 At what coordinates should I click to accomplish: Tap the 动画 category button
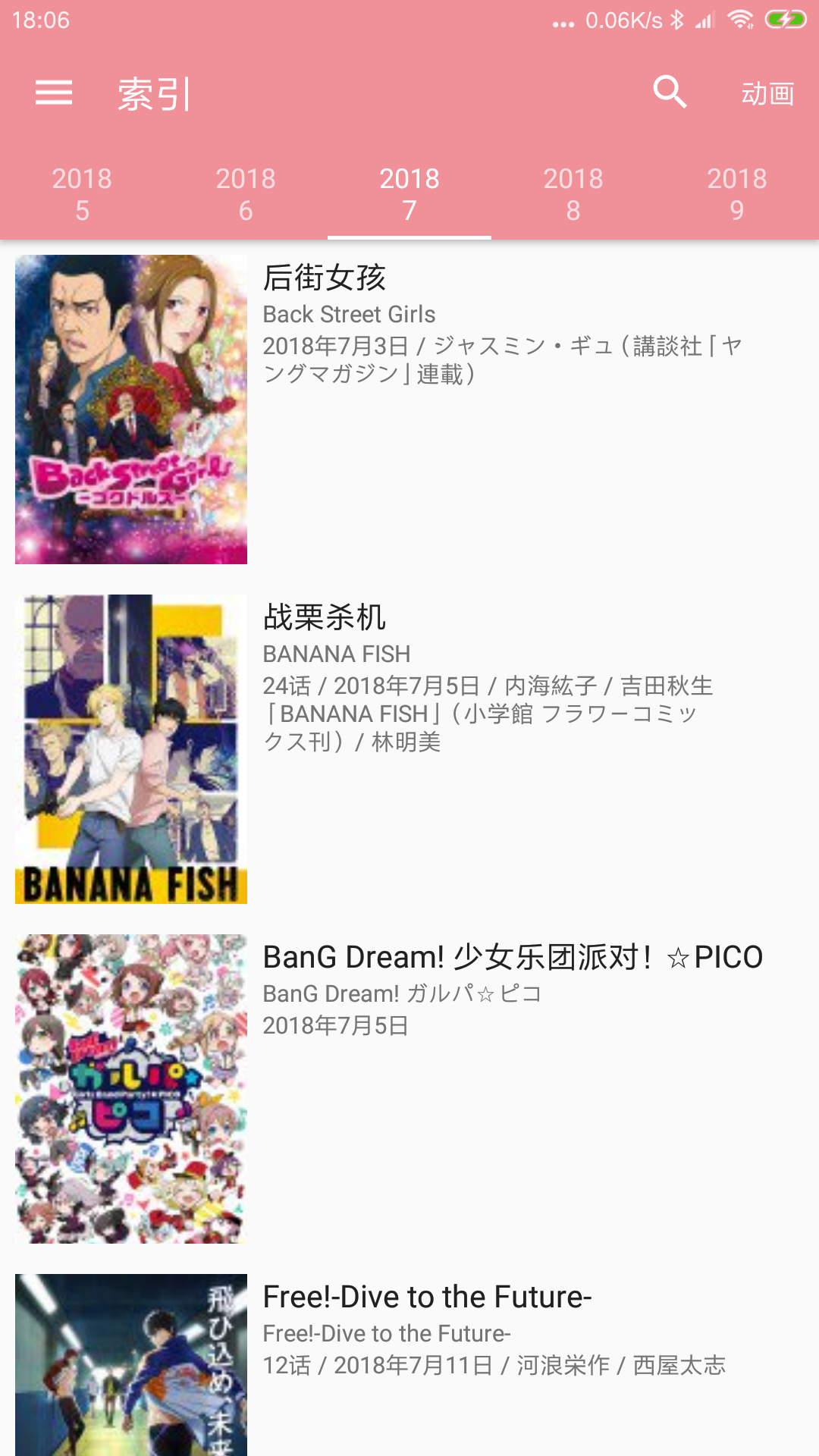767,94
